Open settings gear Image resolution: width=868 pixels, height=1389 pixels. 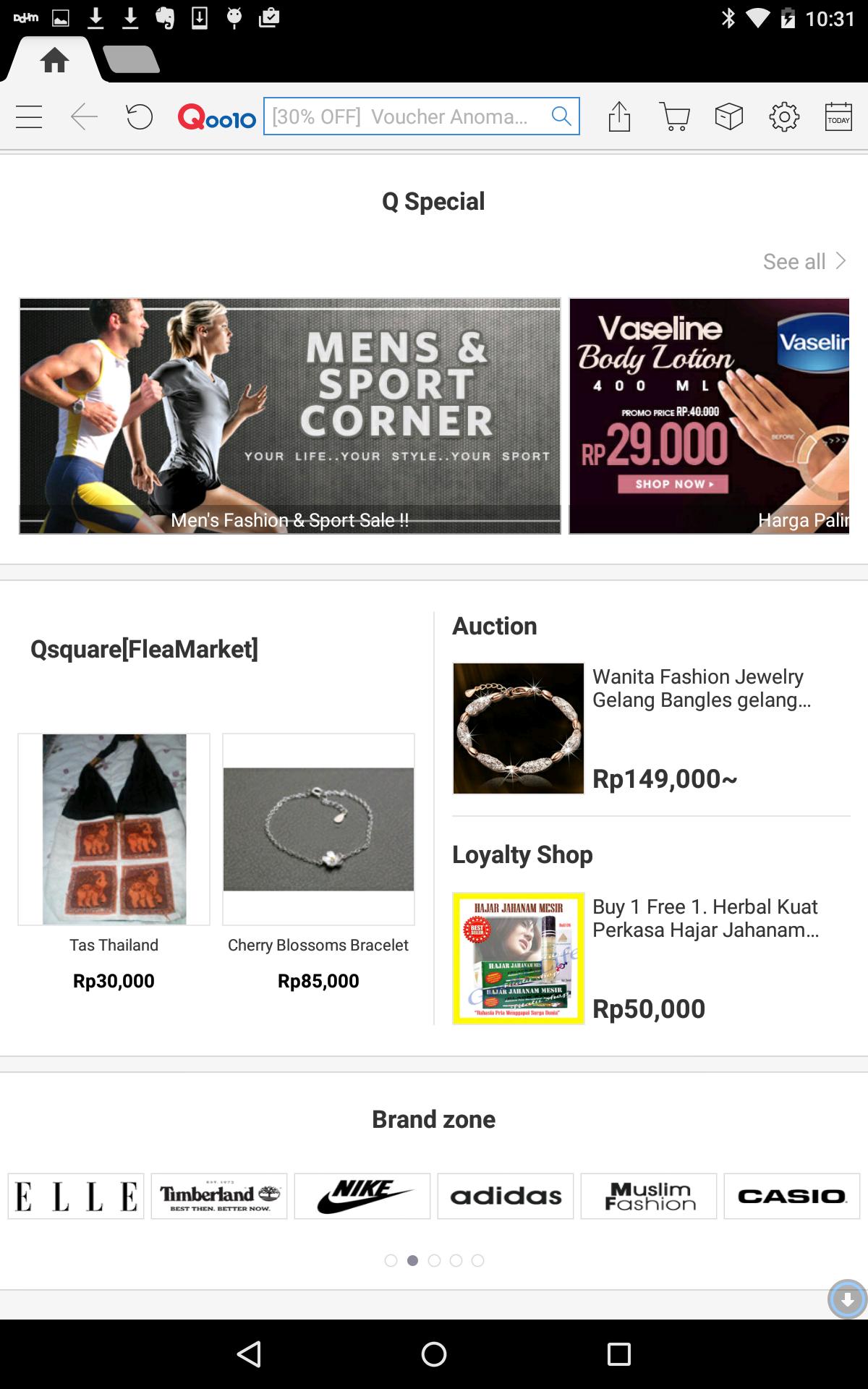click(x=783, y=116)
